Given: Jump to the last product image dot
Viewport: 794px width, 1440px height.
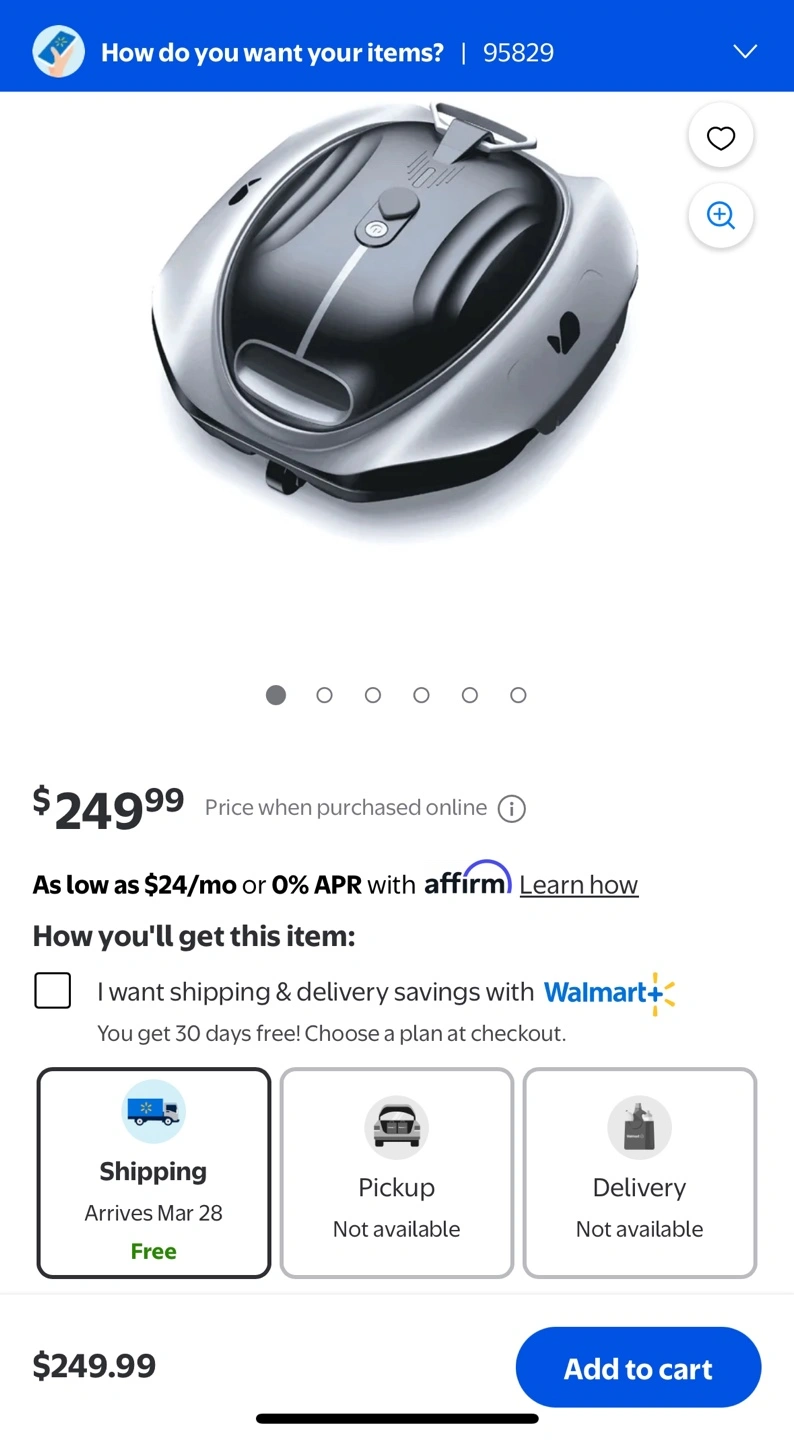Looking at the screenshot, I should (x=518, y=695).
